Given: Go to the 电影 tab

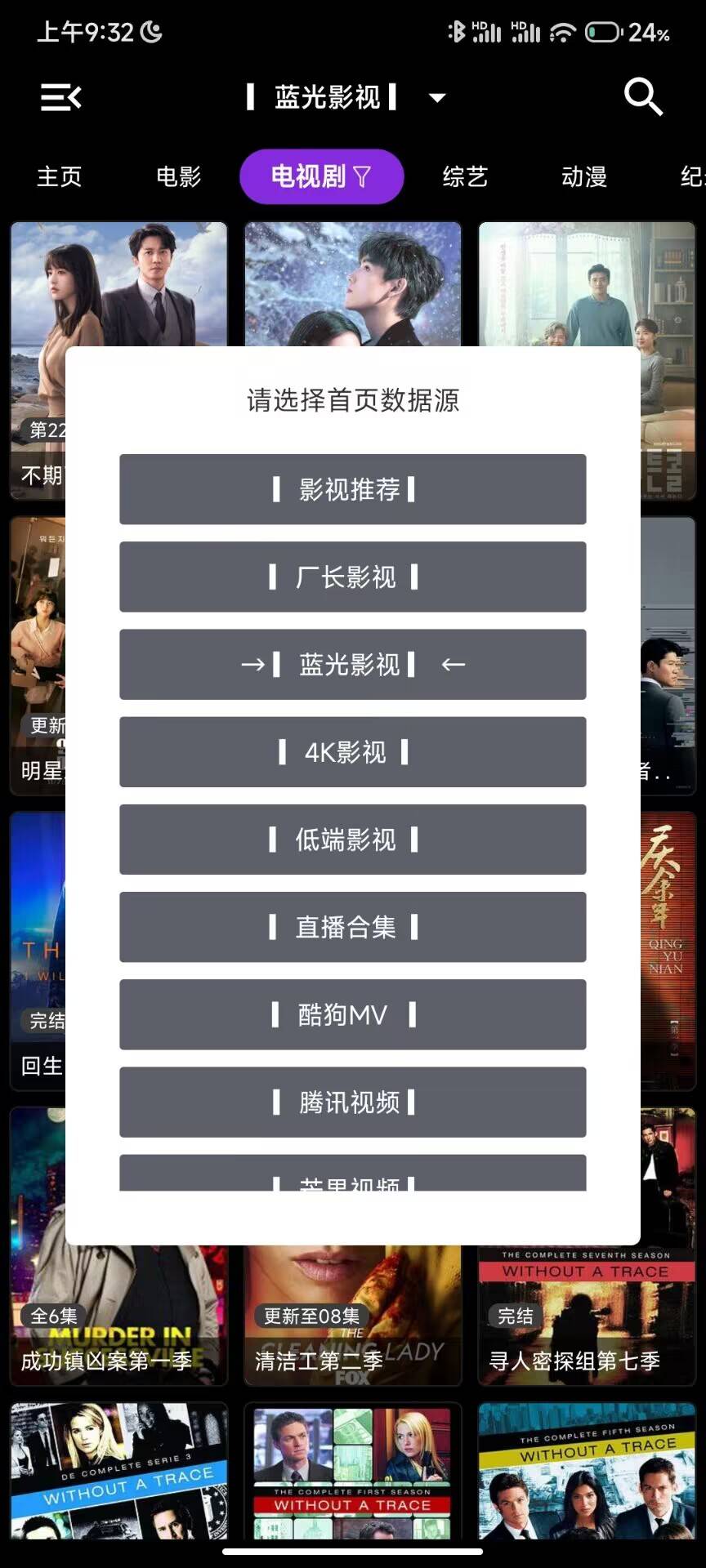Looking at the screenshot, I should coord(178,176).
